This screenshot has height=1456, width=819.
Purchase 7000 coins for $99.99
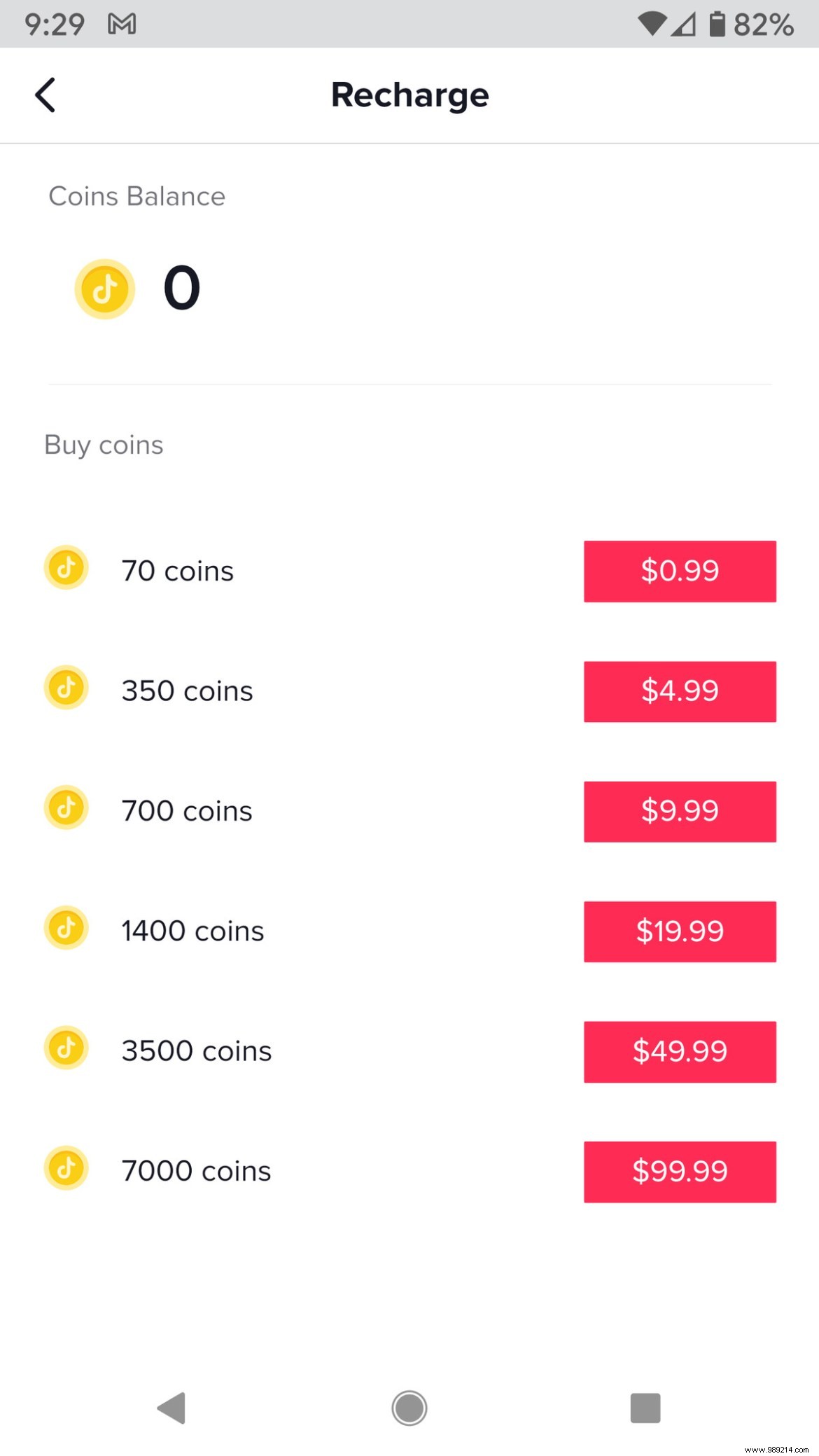click(x=680, y=1171)
